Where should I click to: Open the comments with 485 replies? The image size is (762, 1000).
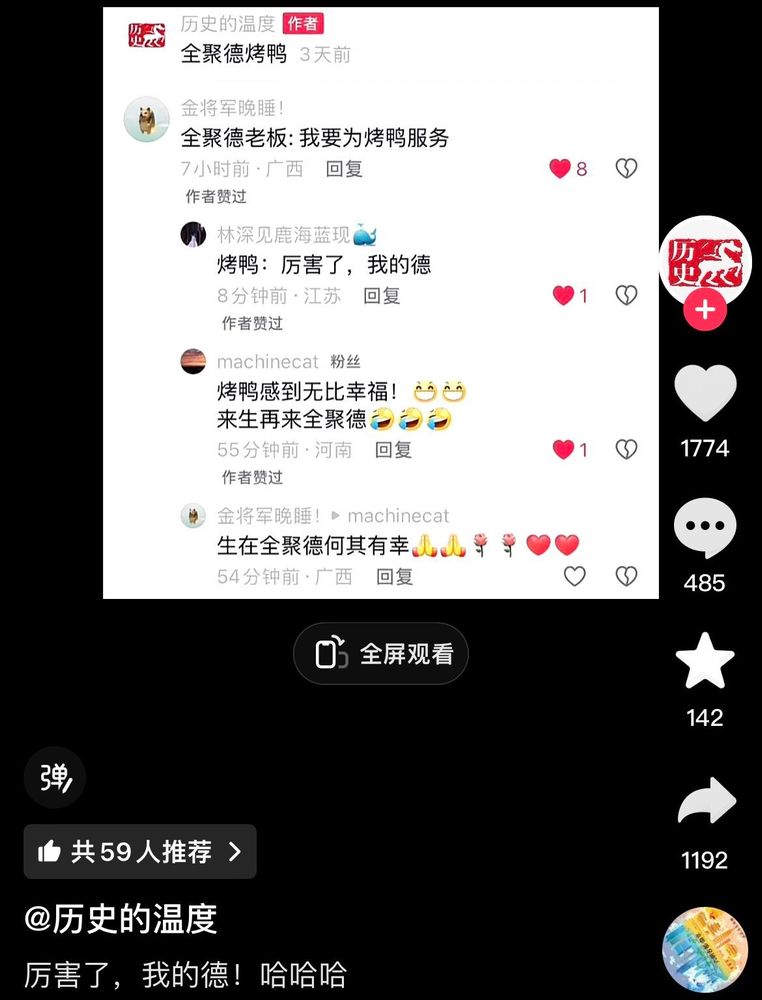click(705, 528)
